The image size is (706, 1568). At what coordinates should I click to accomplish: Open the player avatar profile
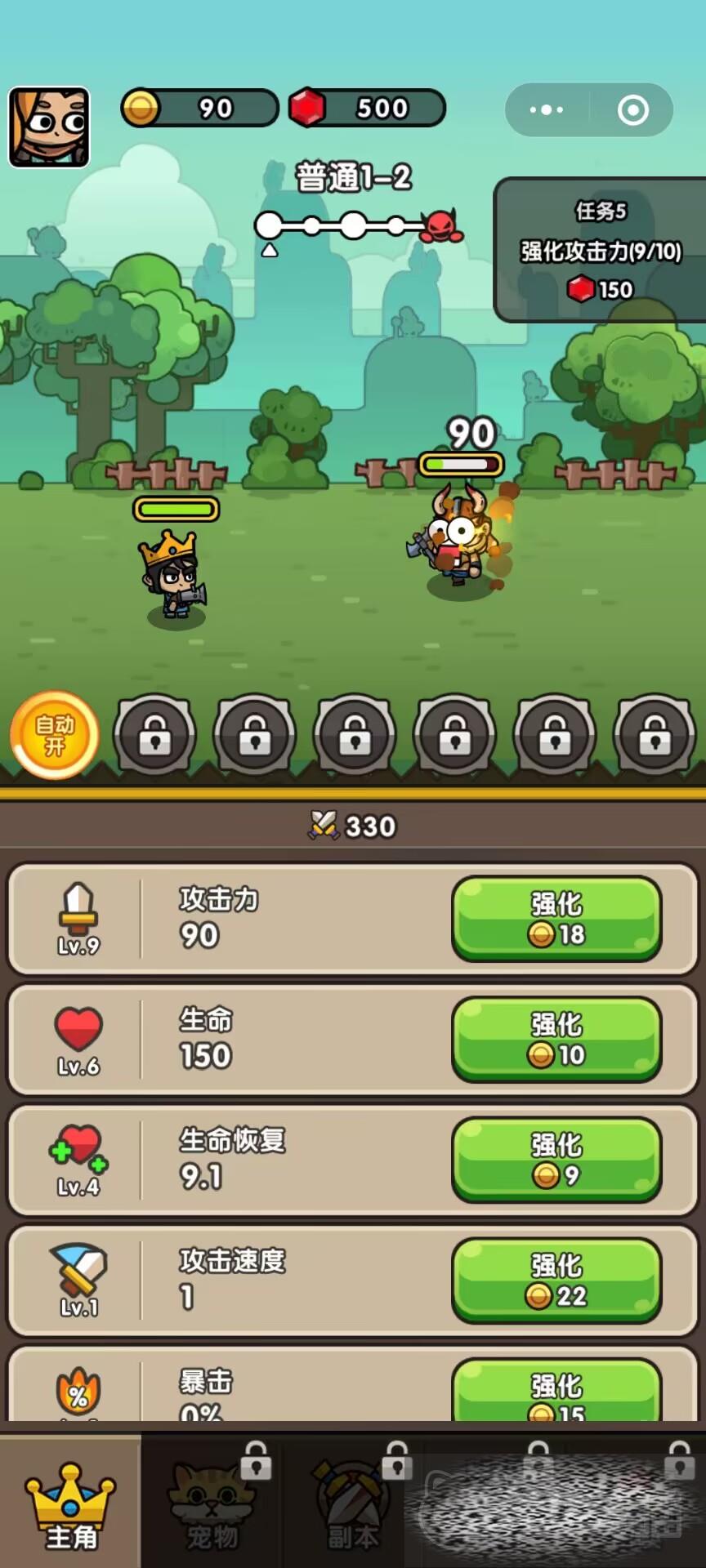(x=49, y=127)
